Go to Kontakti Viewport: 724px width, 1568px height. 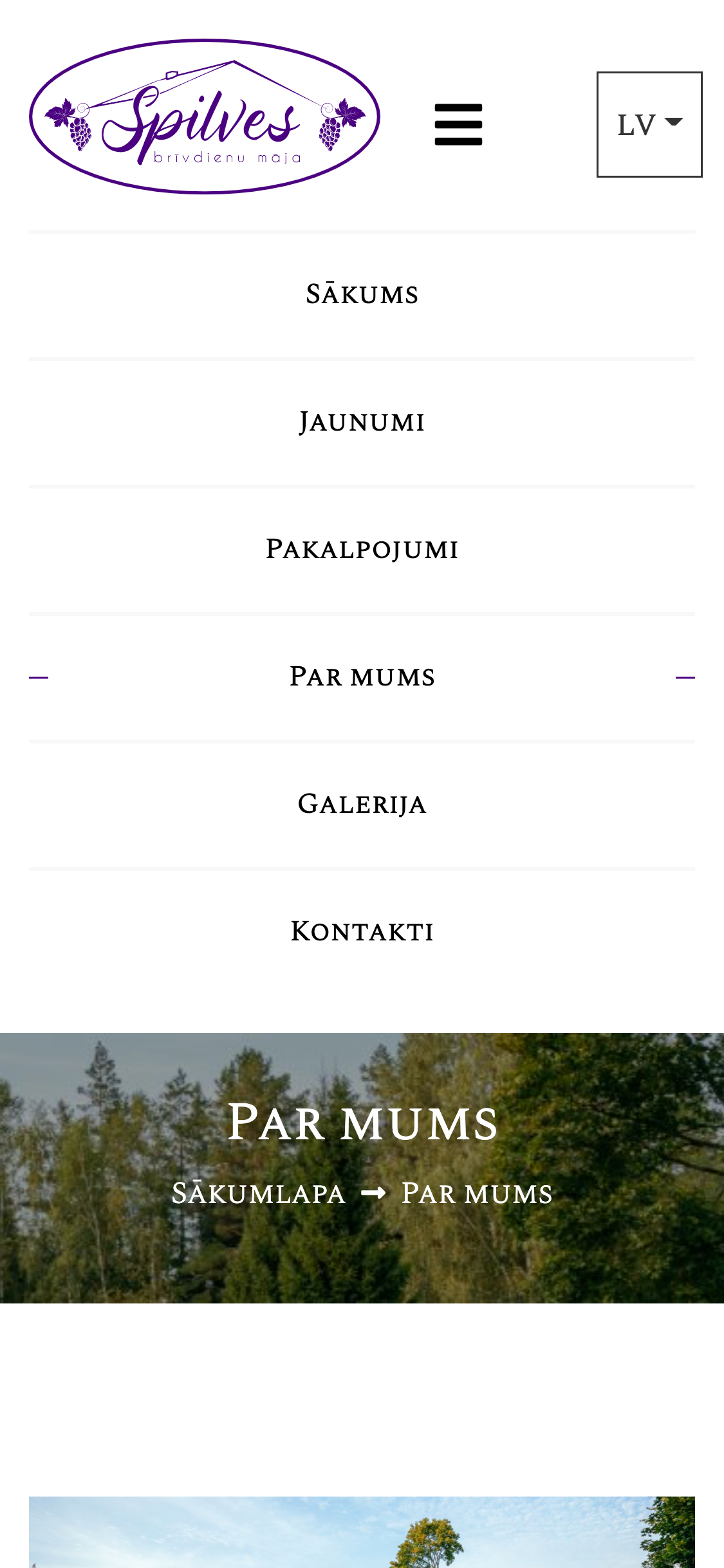(x=362, y=932)
